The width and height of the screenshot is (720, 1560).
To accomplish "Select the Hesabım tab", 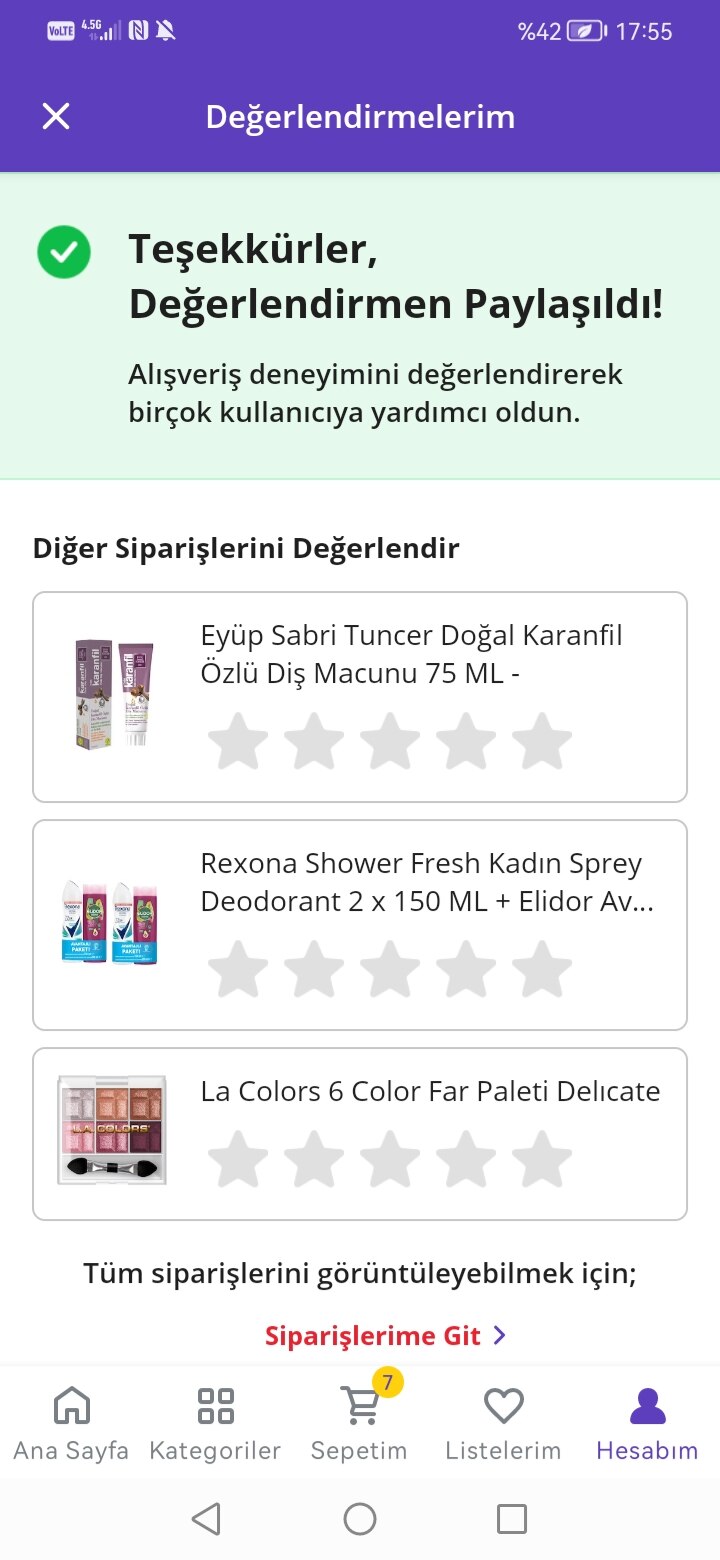I will coord(647,1422).
